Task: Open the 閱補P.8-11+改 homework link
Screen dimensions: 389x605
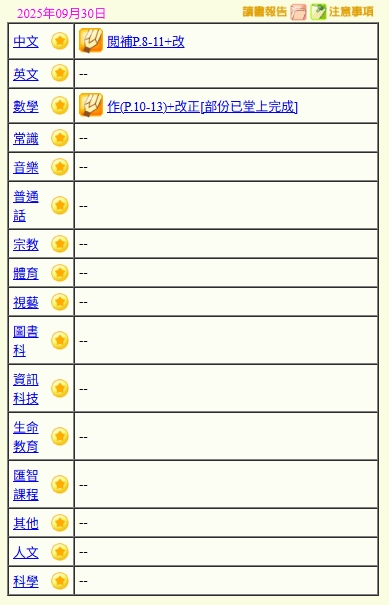Action: pyautogui.click(x=145, y=41)
